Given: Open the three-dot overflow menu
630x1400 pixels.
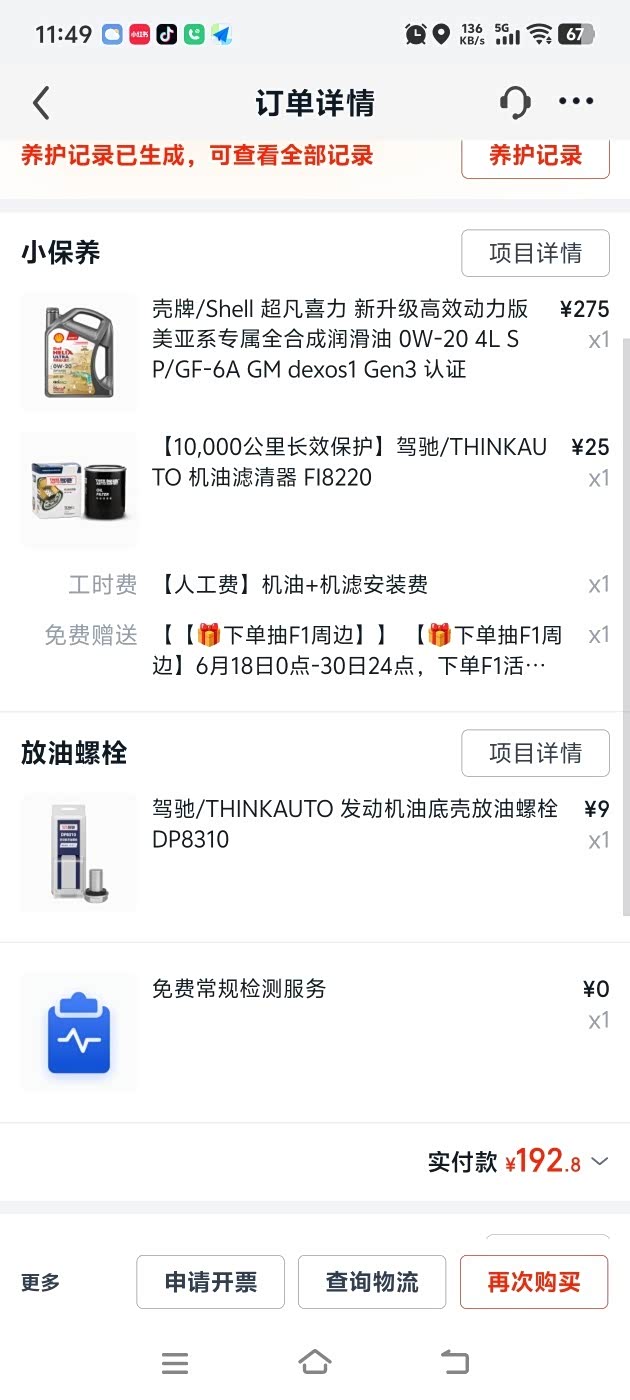Looking at the screenshot, I should (576, 102).
